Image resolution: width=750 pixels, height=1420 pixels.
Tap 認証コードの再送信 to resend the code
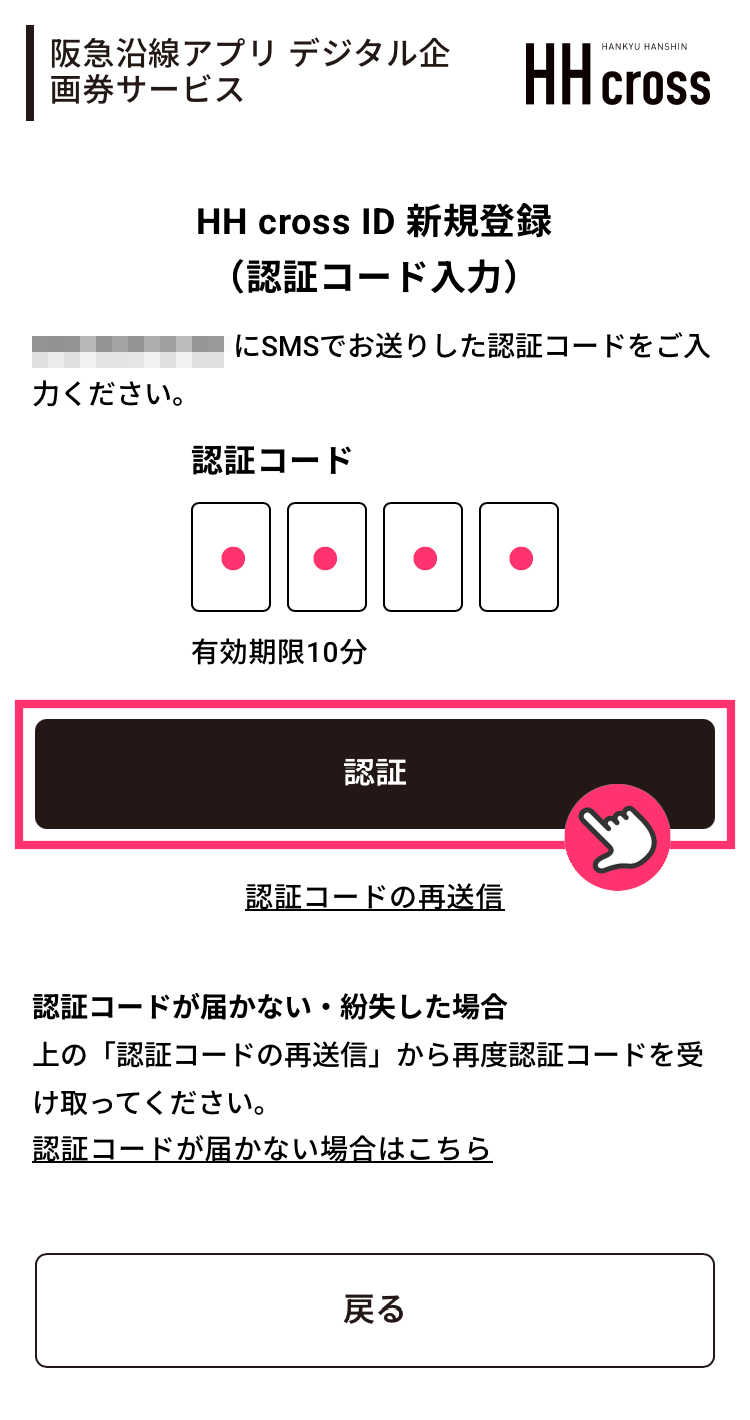(374, 896)
